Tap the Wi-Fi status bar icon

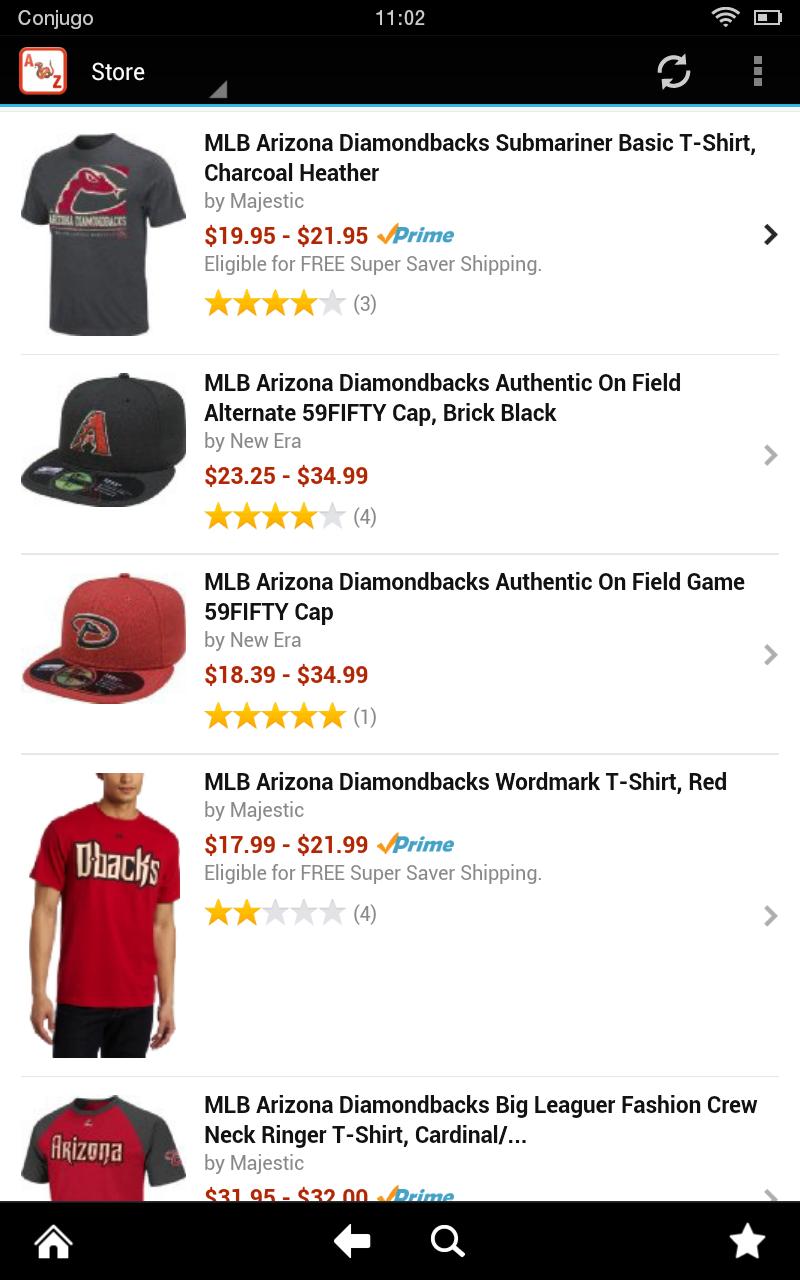click(x=725, y=16)
